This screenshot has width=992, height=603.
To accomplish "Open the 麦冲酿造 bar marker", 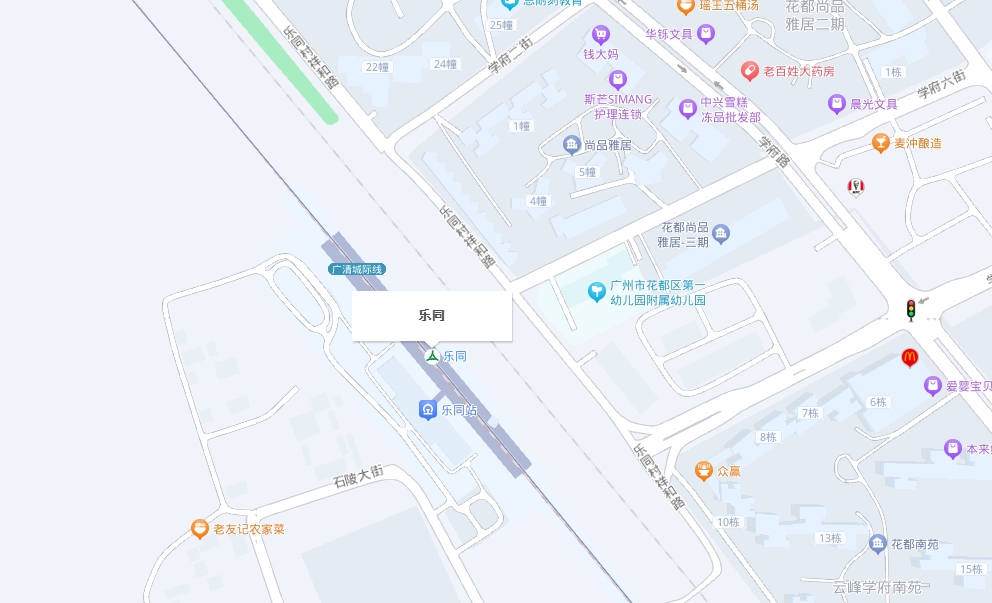I will coord(880,143).
